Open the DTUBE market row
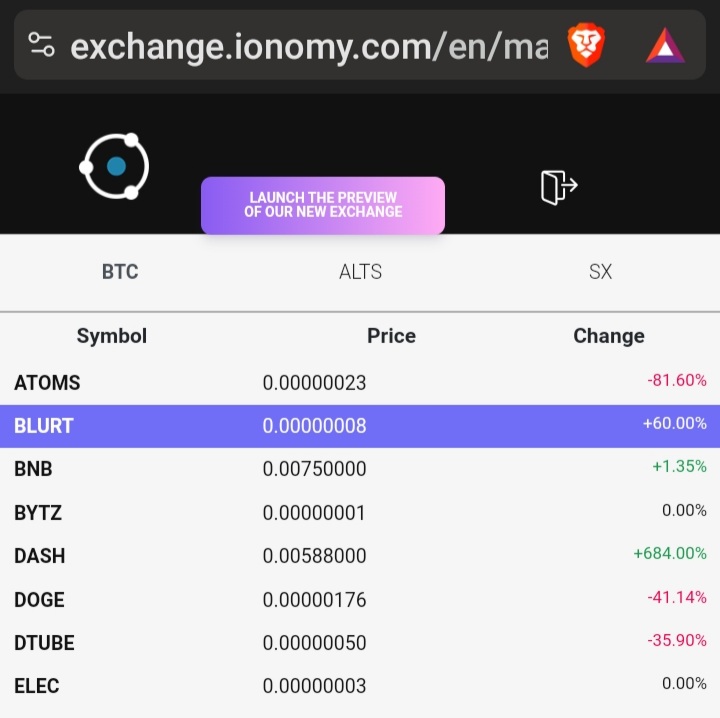 [x=360, y=643]
